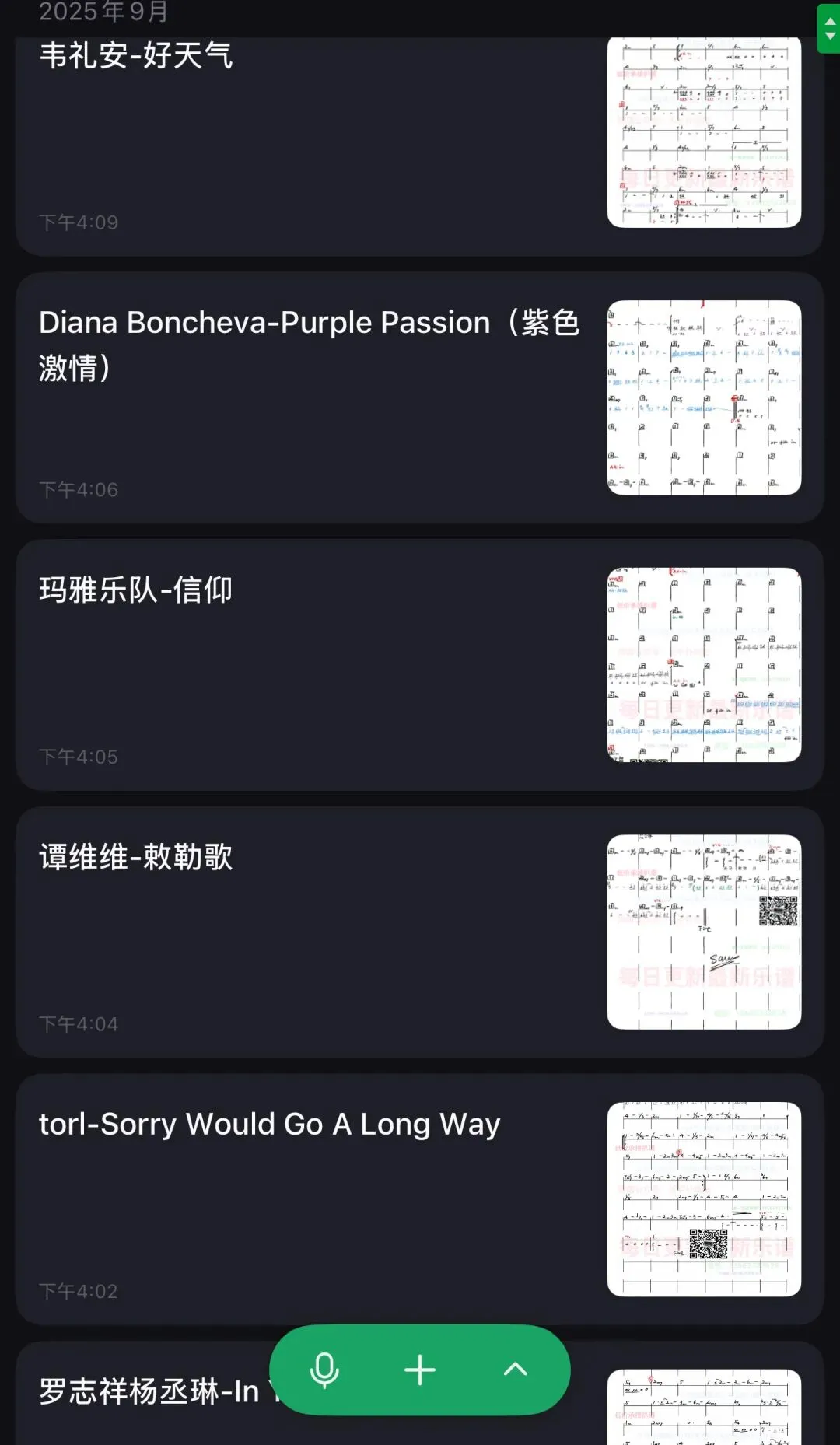Add a new note with the plus button
This screenshot has width=840, height=1445.
point(420,1370)
